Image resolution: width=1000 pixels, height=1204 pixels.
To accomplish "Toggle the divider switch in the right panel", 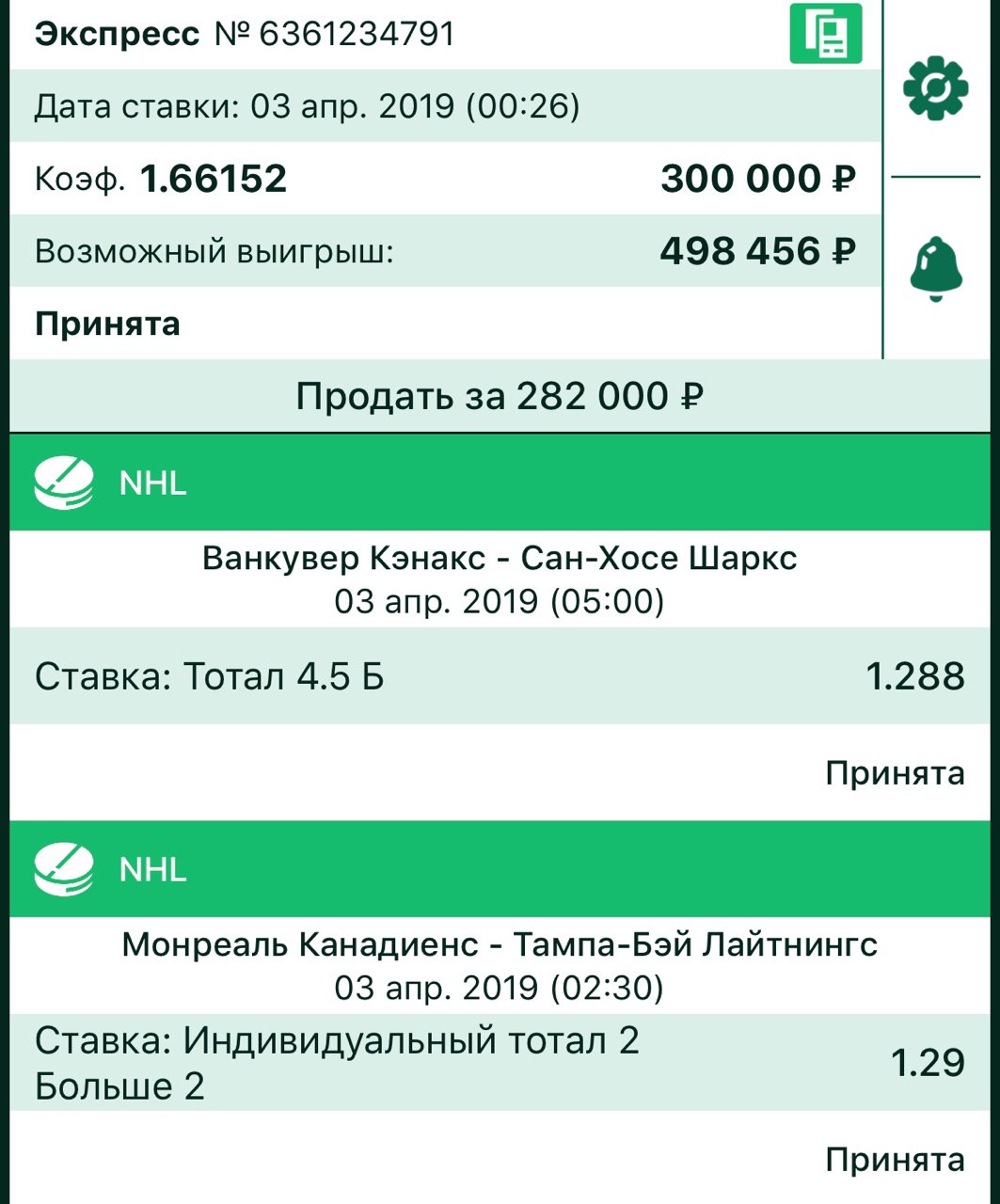I will coord(935,175).
